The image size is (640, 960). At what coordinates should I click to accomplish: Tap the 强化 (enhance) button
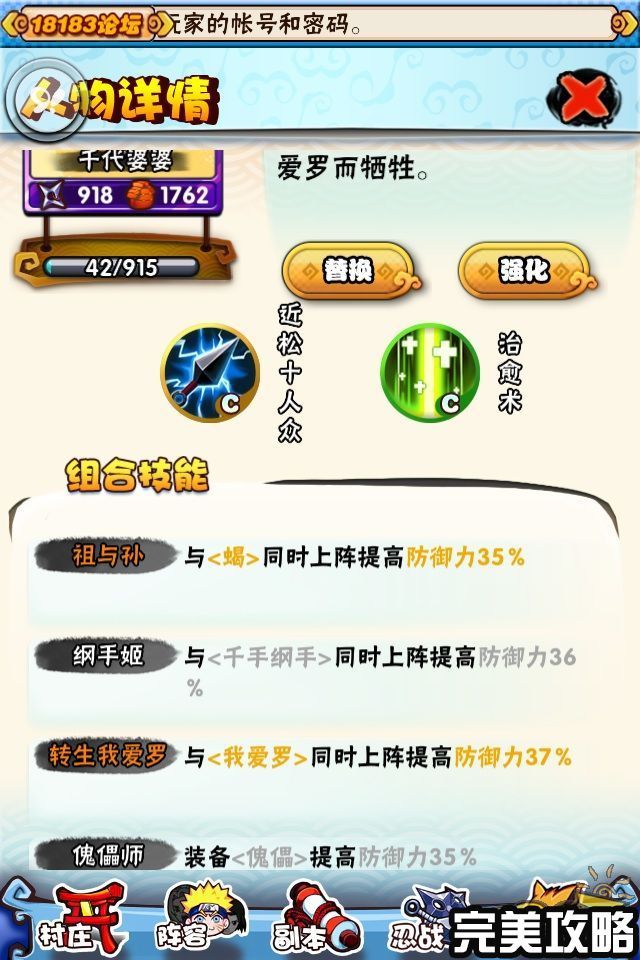[x=523, y=270]
